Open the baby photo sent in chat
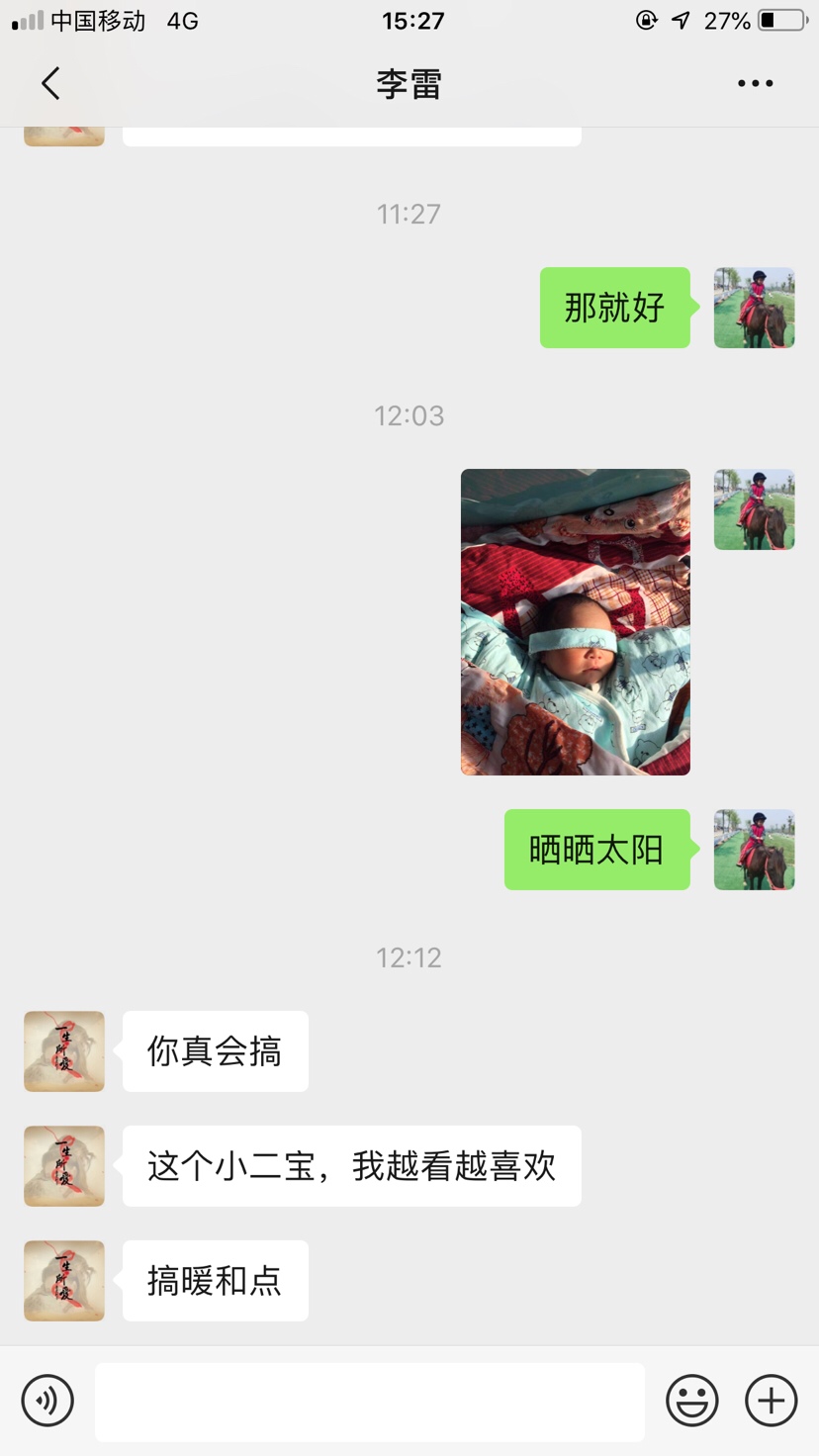Viewport: 819px width, 1456px height. tap(576, 622)
